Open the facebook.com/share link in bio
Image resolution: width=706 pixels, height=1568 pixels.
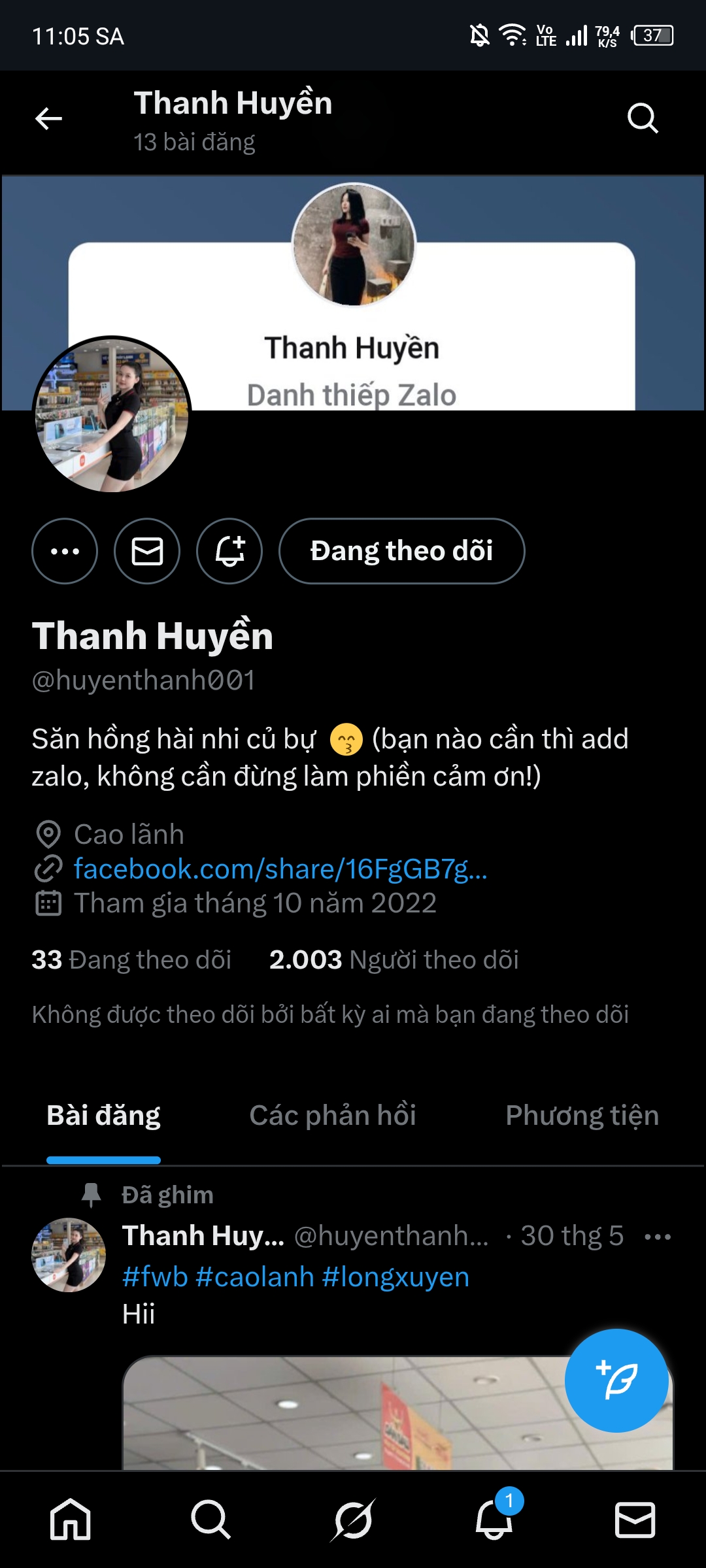pos(281,869)
